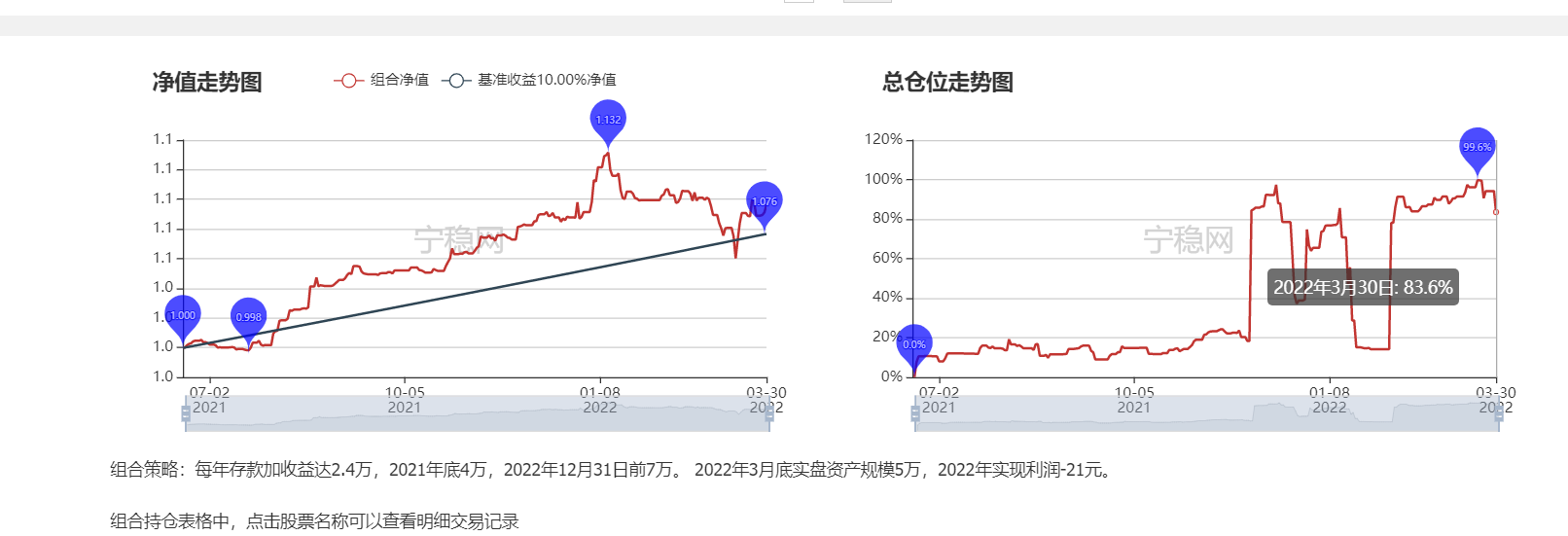
Task: Toggle the 组合净值 legend series
Action: pos(381,80)
